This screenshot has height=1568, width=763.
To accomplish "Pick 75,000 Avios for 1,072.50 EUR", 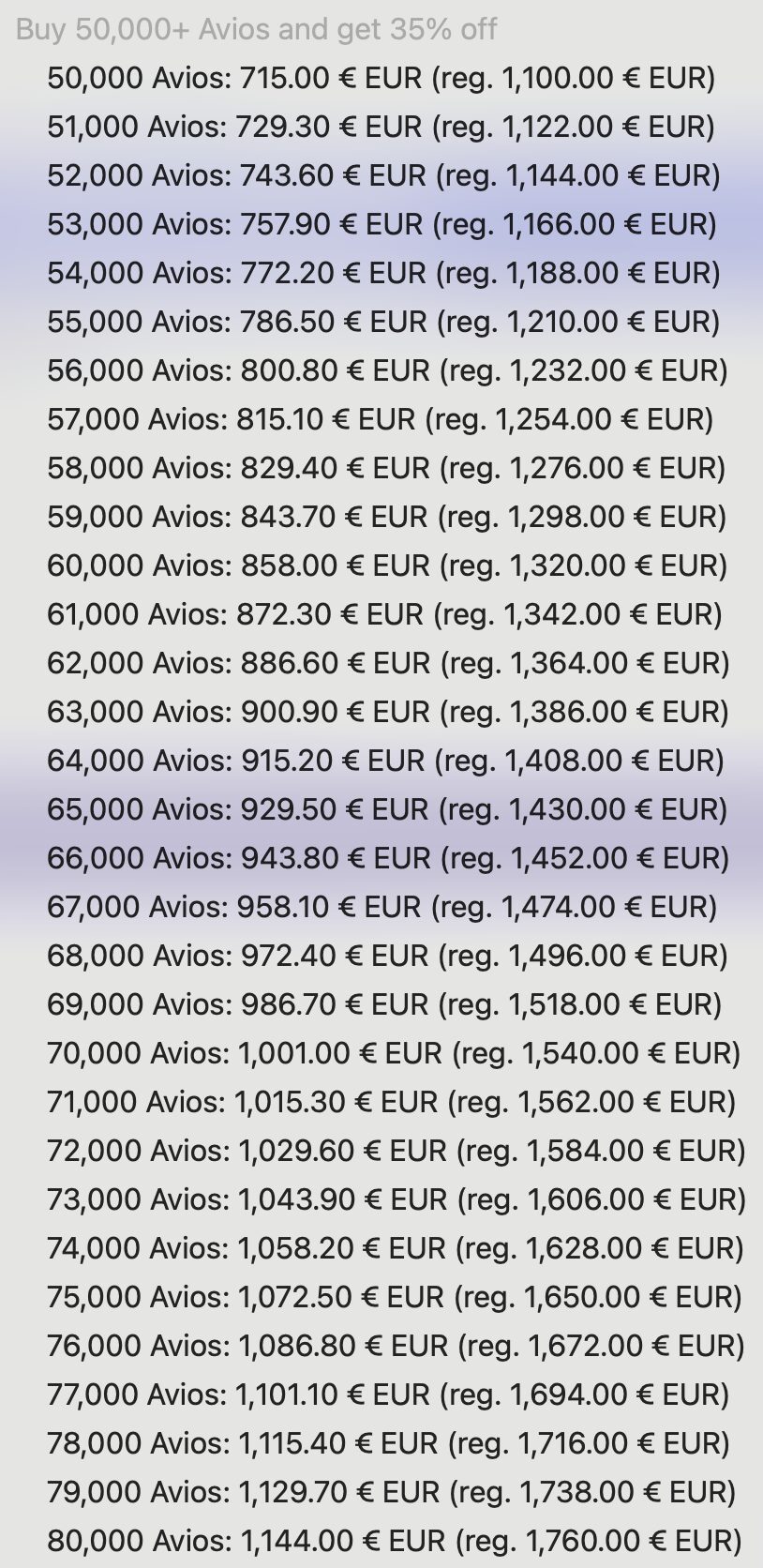I will [x=394, y=1297].
